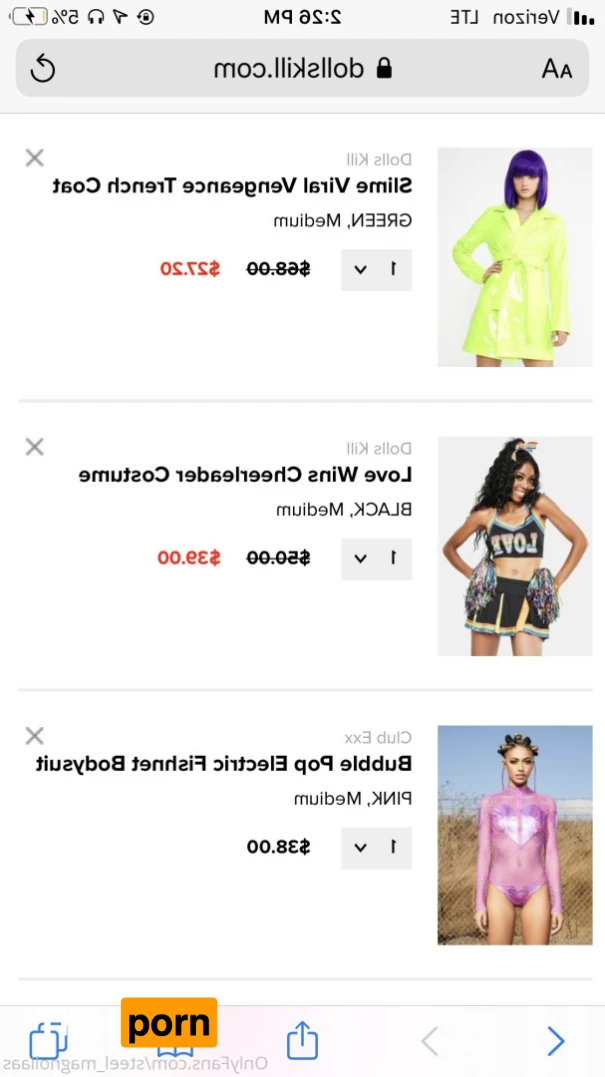This screenshot has height=1077, width=605.
Task: Open the Love Wins Cheerleader Costume title
Action: (x=245, y=475)
